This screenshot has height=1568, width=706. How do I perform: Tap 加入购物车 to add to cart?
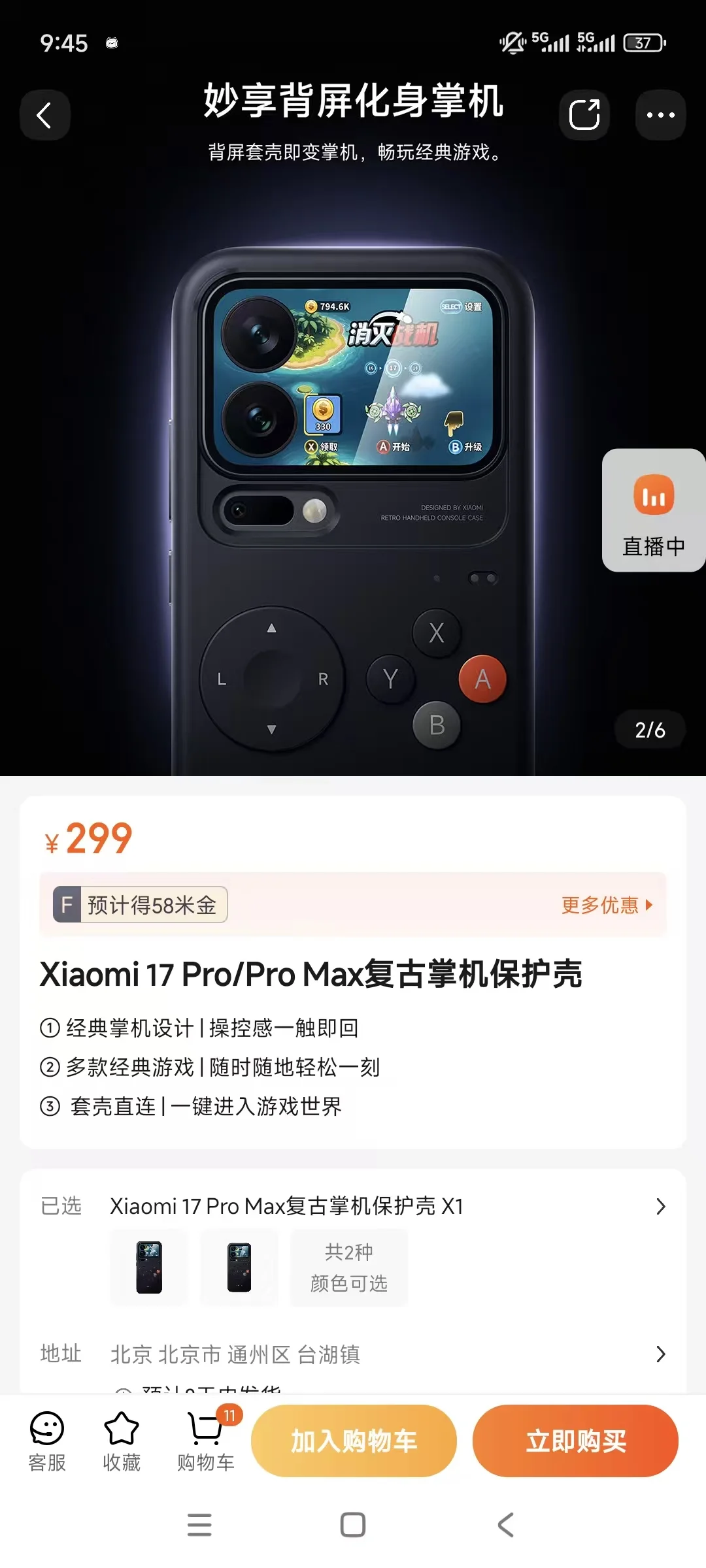(x=354, y=1441)
